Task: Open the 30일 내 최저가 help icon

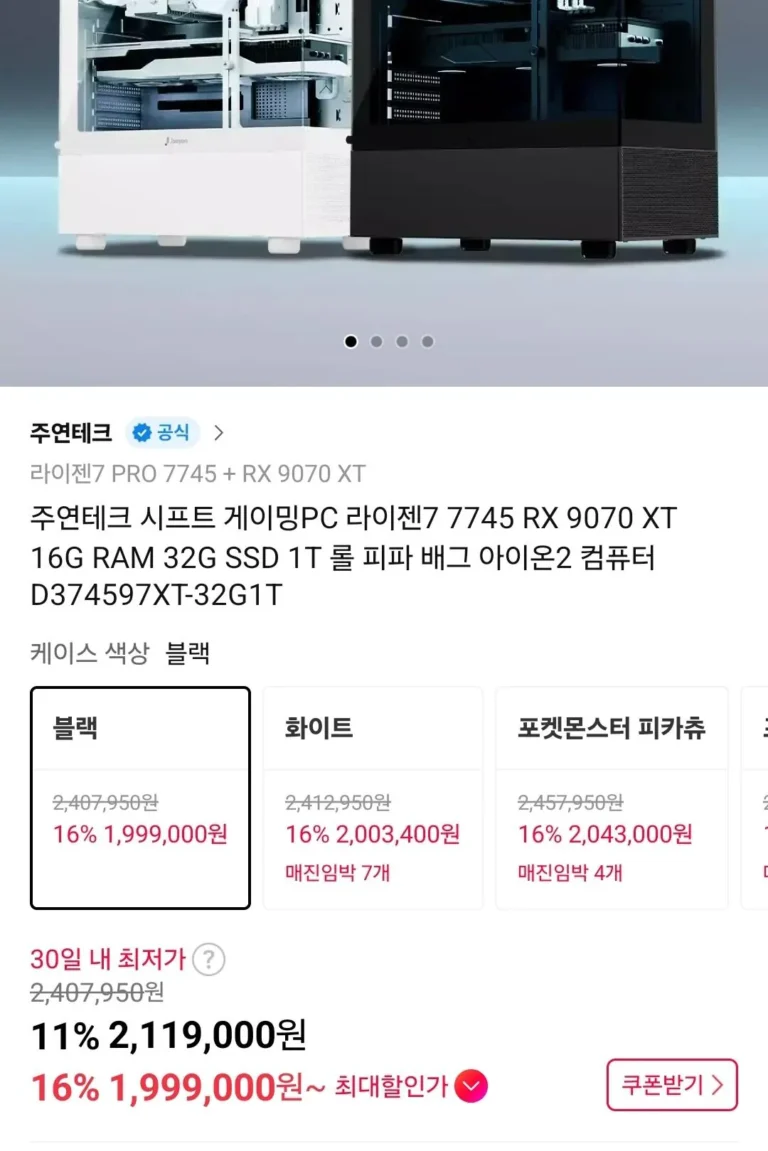Action: coord(208,960)
